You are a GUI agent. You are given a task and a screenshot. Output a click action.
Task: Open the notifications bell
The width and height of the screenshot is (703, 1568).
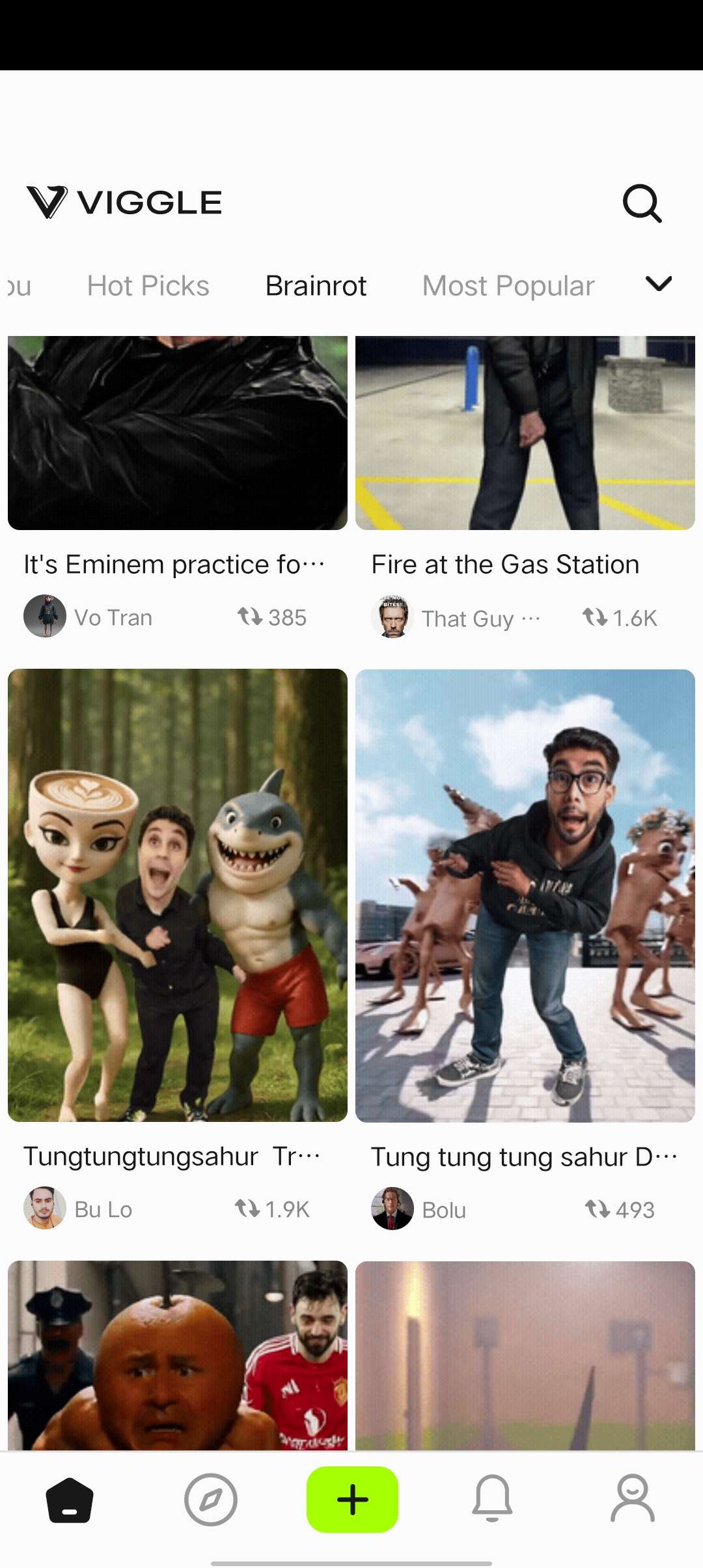click(x=492, y=1498)
